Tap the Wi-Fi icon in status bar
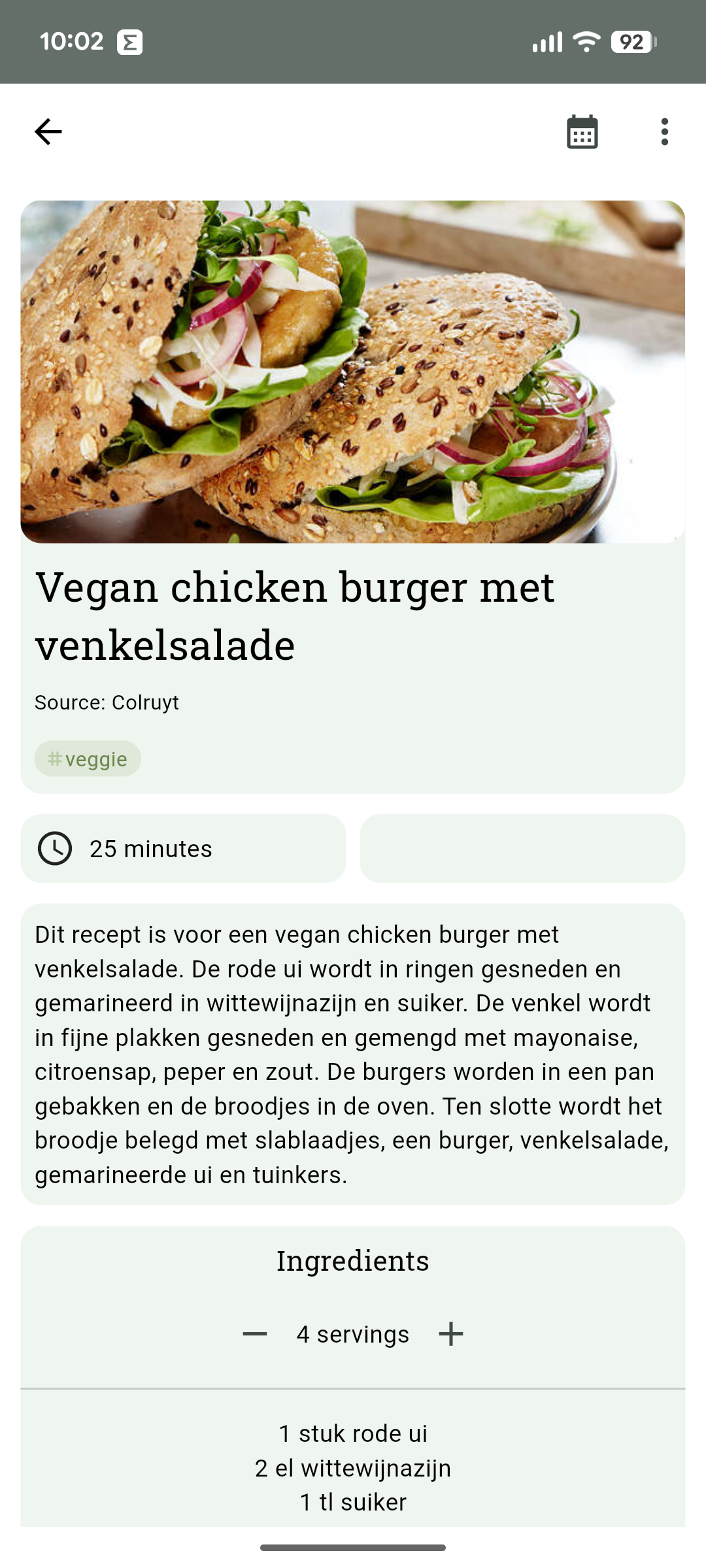 click(585, 41)
